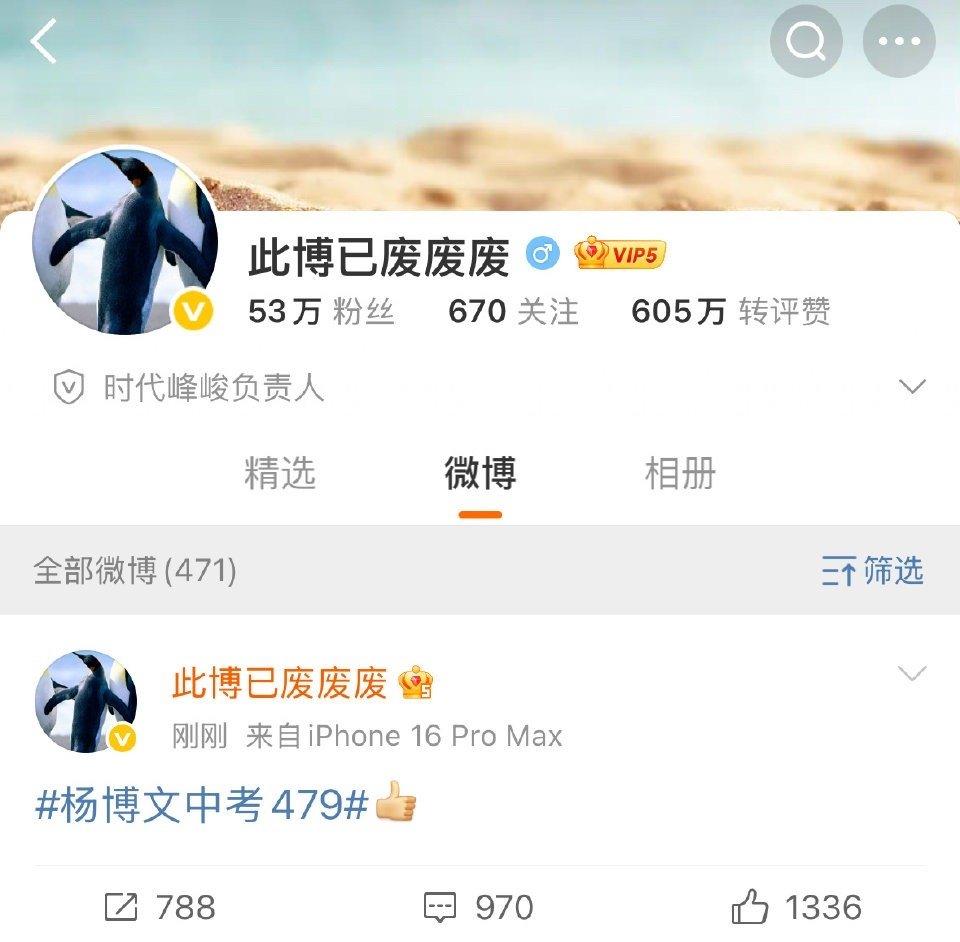Open the 筛选 filter option
This screenshot has height=942, width=960.
tap(872, 572)
